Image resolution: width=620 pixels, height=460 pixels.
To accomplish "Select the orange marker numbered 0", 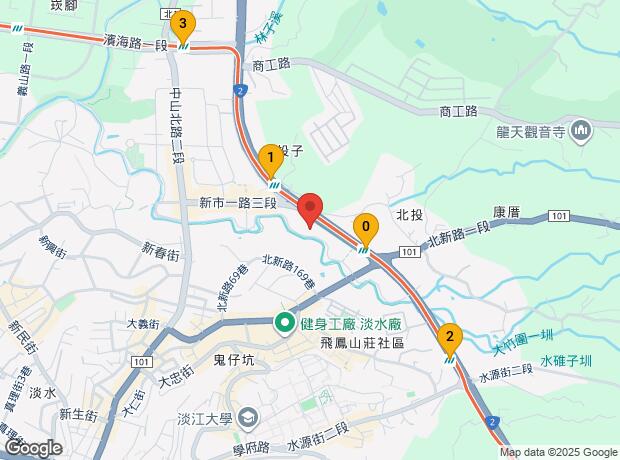I will point(366,227).
